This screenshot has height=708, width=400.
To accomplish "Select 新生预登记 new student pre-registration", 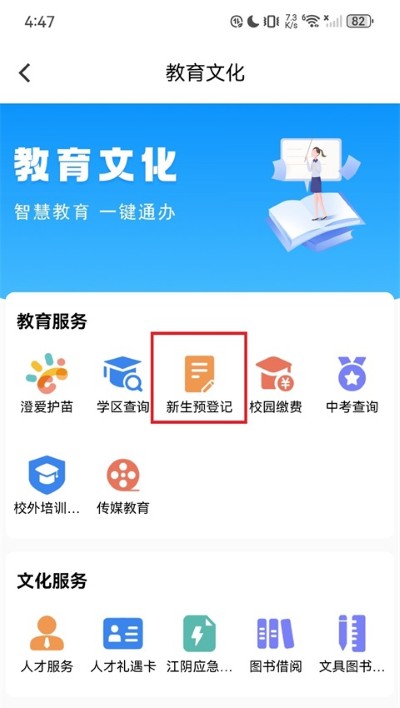I will pos(199,384).
